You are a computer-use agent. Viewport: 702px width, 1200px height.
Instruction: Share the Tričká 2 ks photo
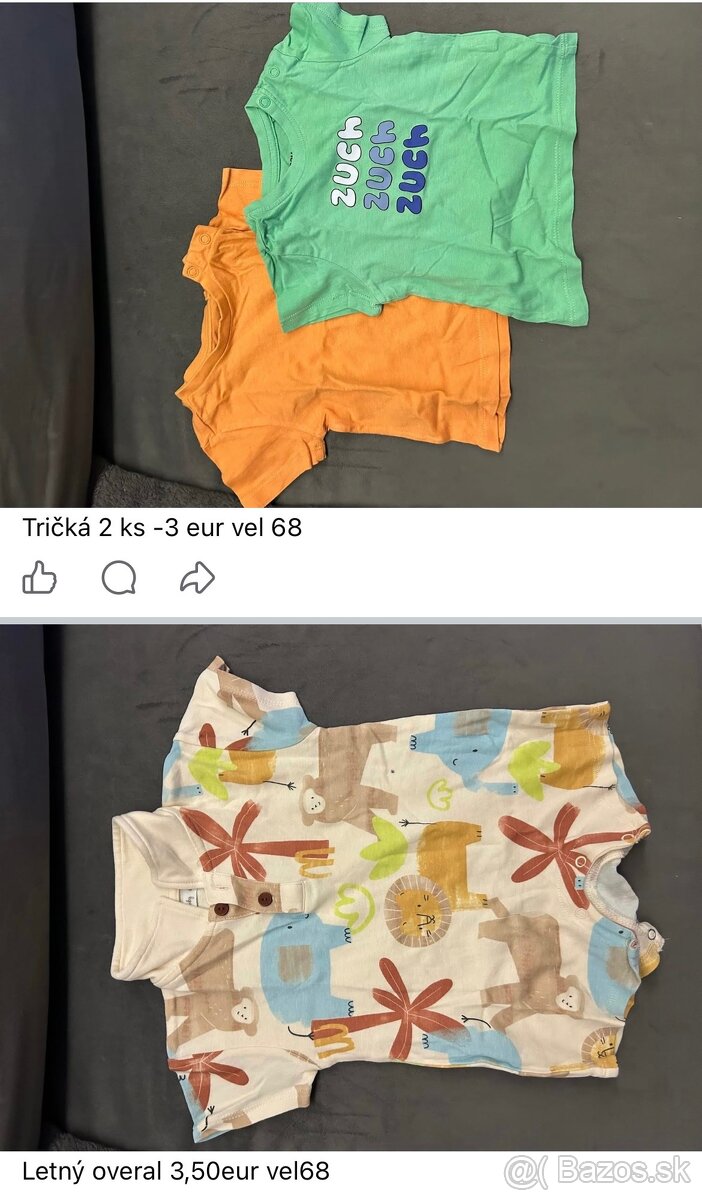pos(197,577)
